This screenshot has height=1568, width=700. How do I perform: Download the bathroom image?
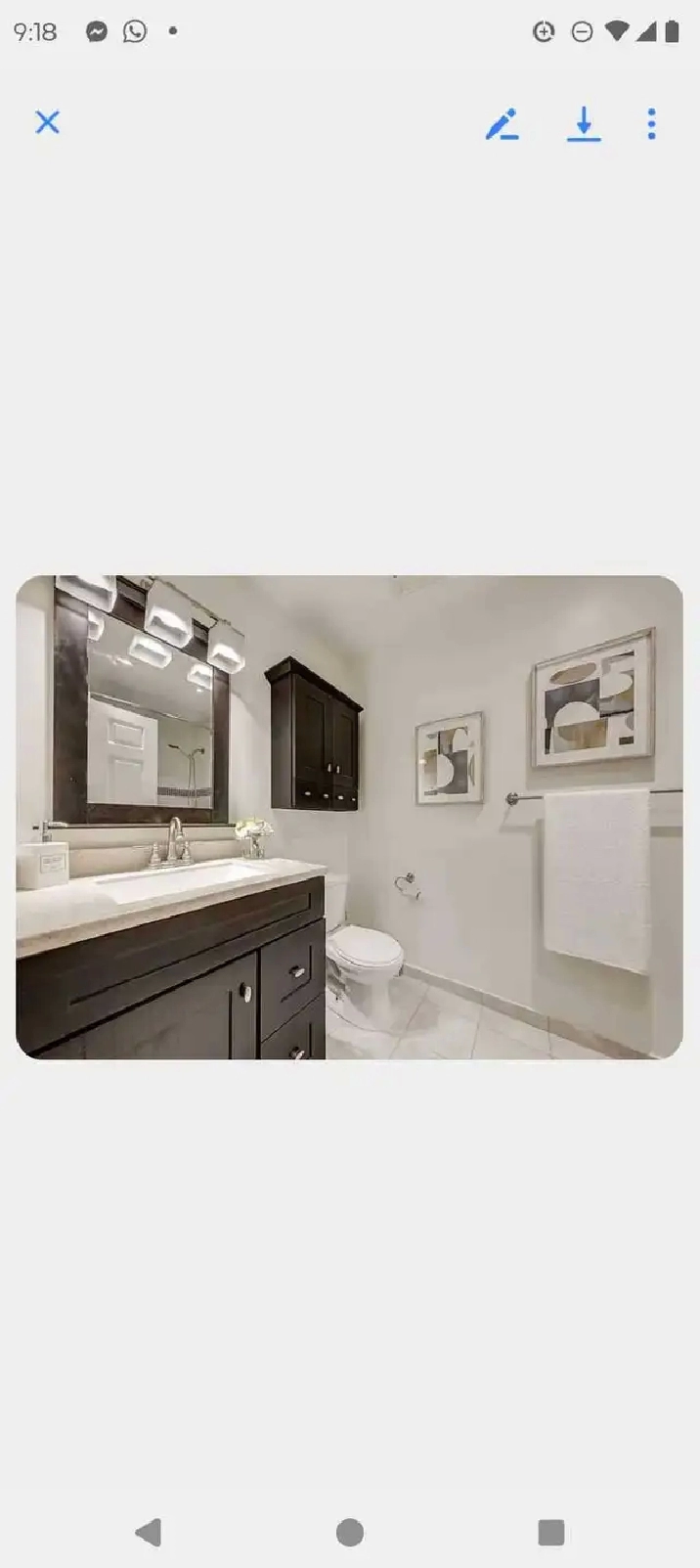tap(584, 124)
